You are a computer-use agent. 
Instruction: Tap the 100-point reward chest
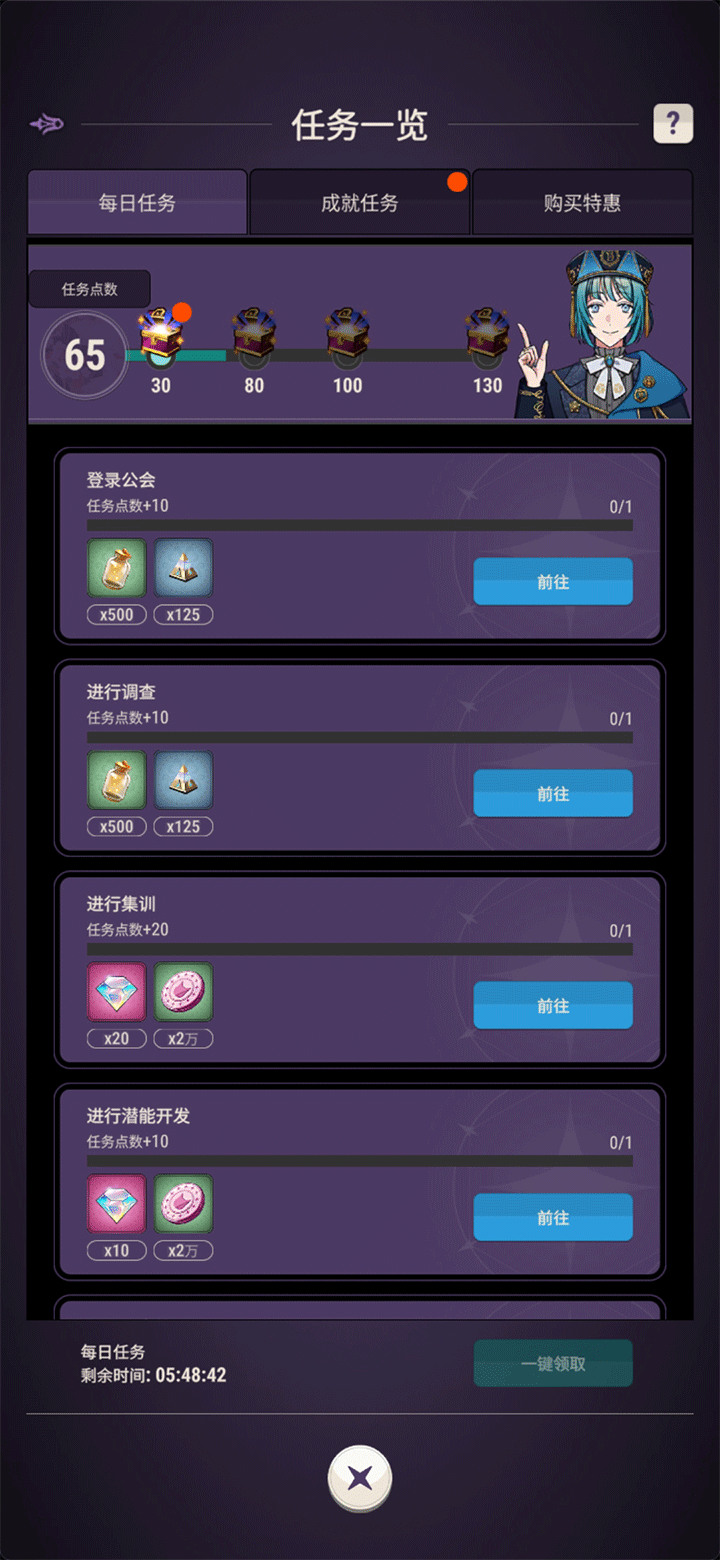[347, 336]
